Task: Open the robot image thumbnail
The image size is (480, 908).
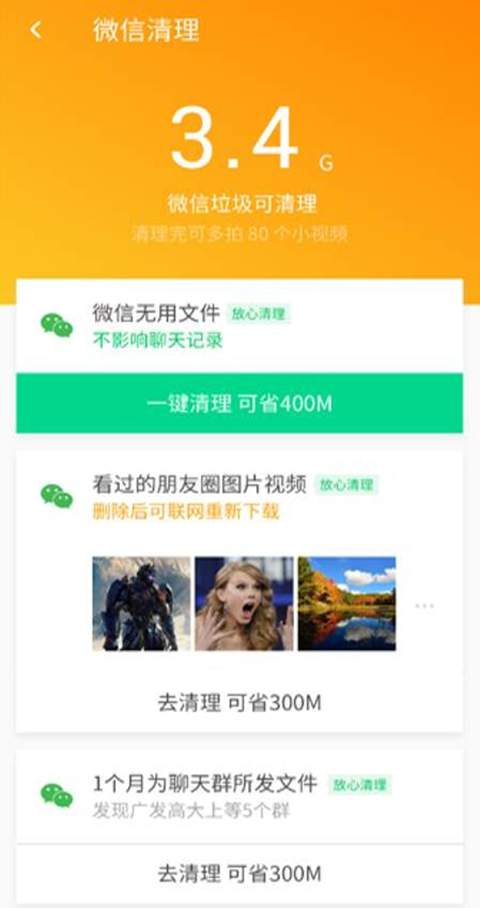Action: (141, 603)
